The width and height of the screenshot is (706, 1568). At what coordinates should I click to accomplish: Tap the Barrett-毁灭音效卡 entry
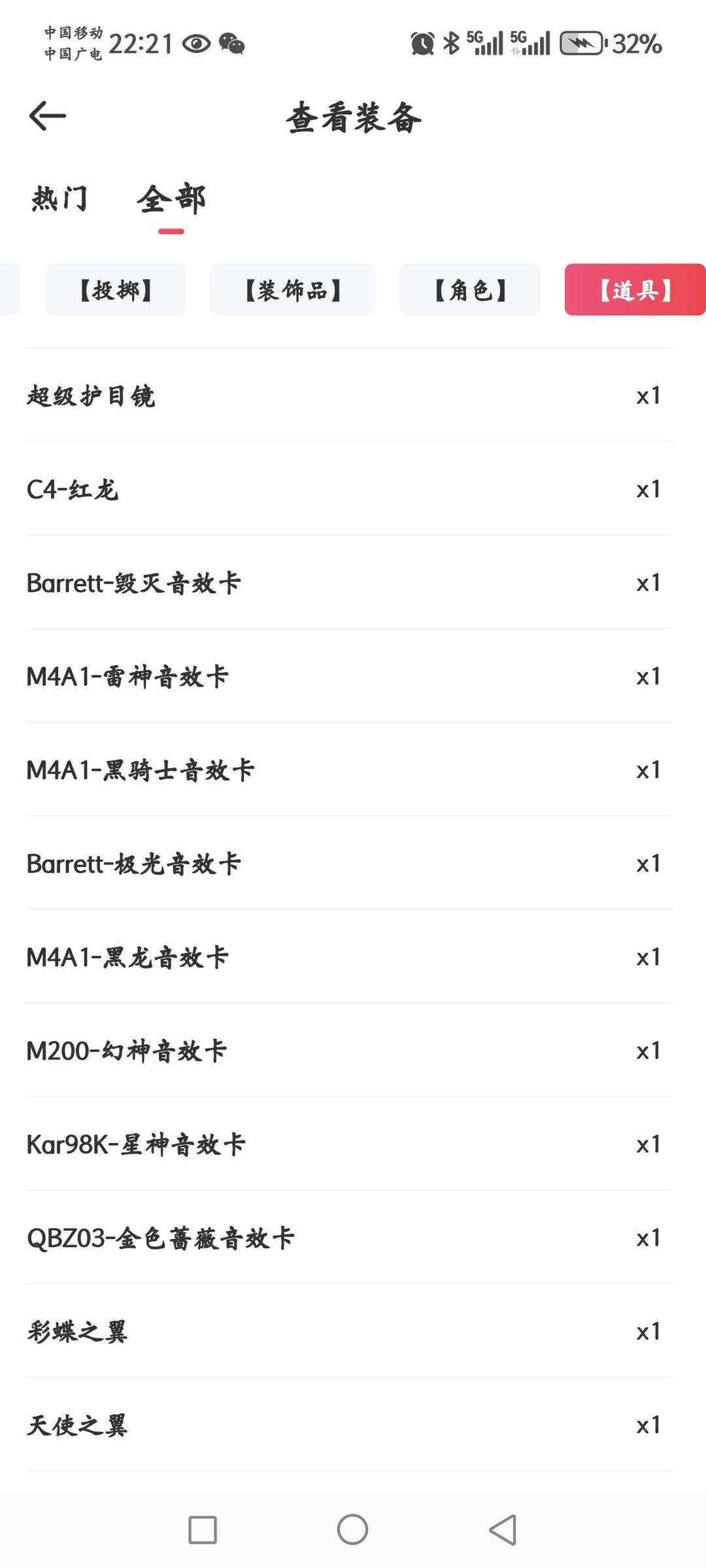pos(353,582)
